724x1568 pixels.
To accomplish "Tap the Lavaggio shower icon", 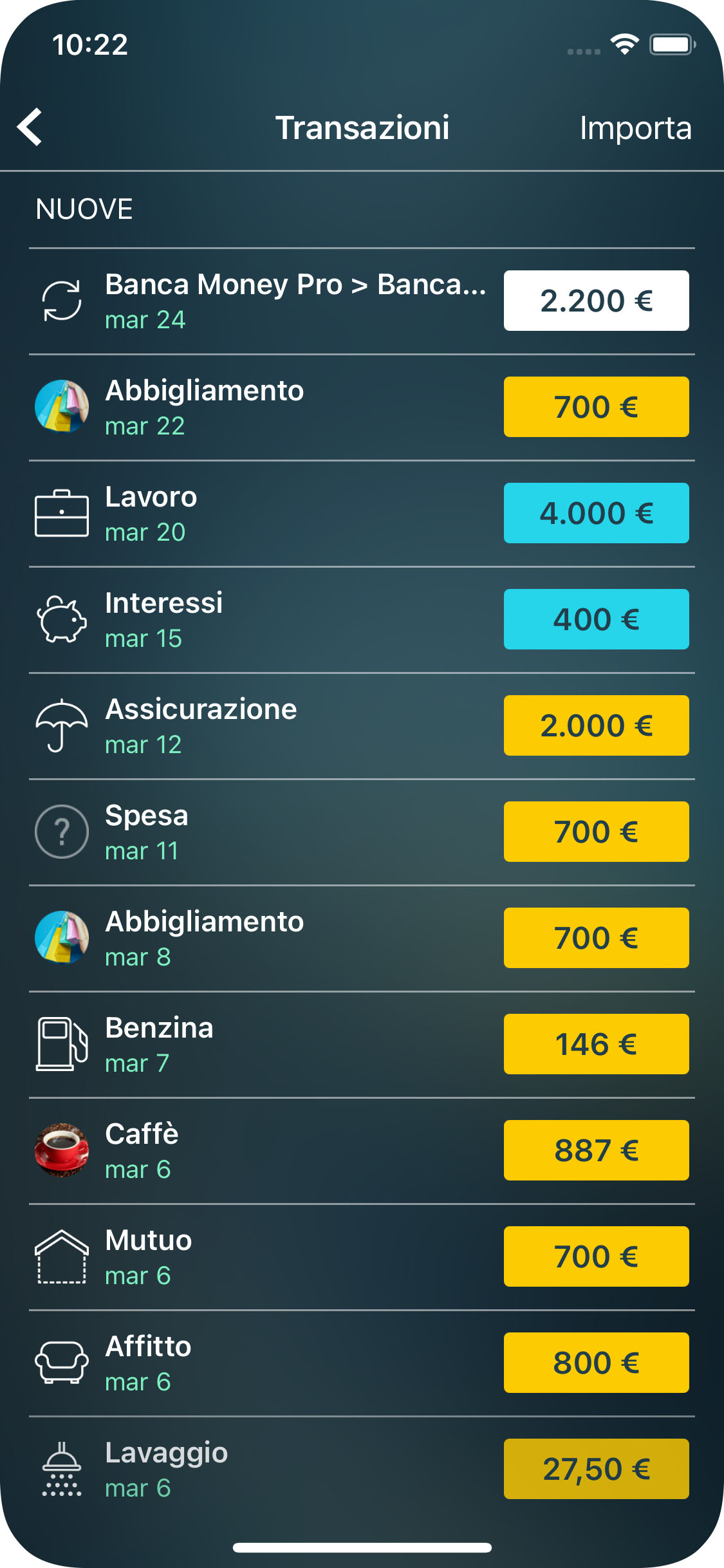I will [62, 1468].
